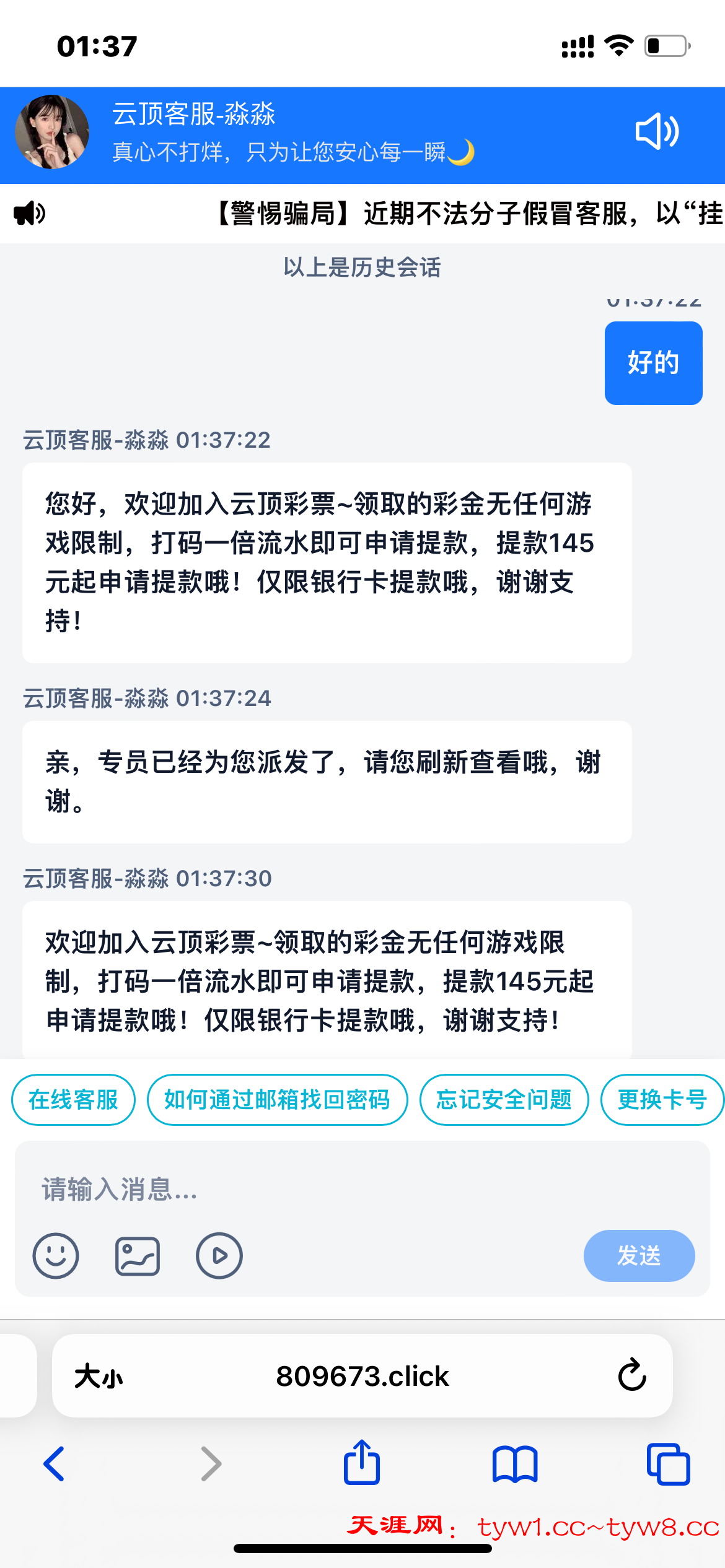Open the emoji picker
725x1568 pixels.
point(56,1256)
